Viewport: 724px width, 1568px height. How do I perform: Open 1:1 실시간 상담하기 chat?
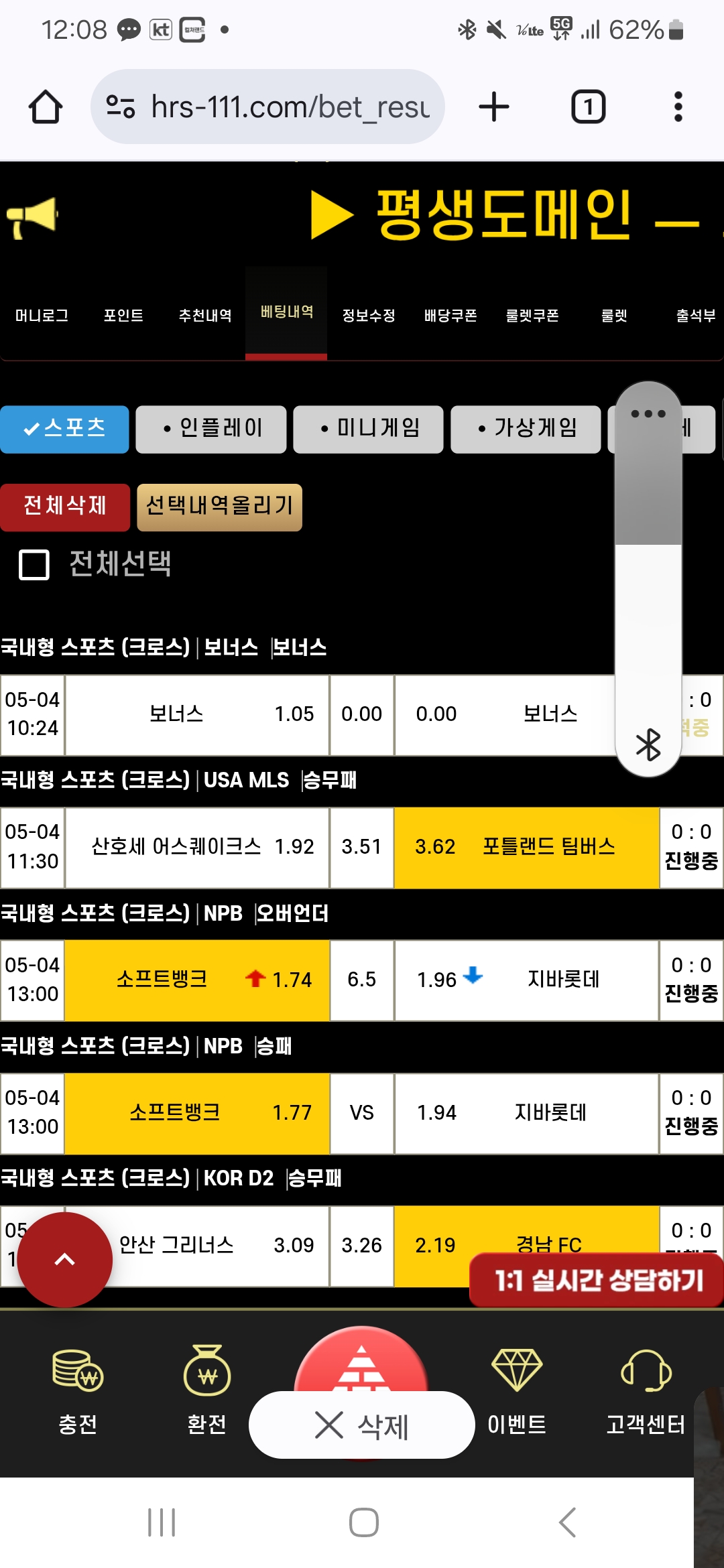(597, 1280)
